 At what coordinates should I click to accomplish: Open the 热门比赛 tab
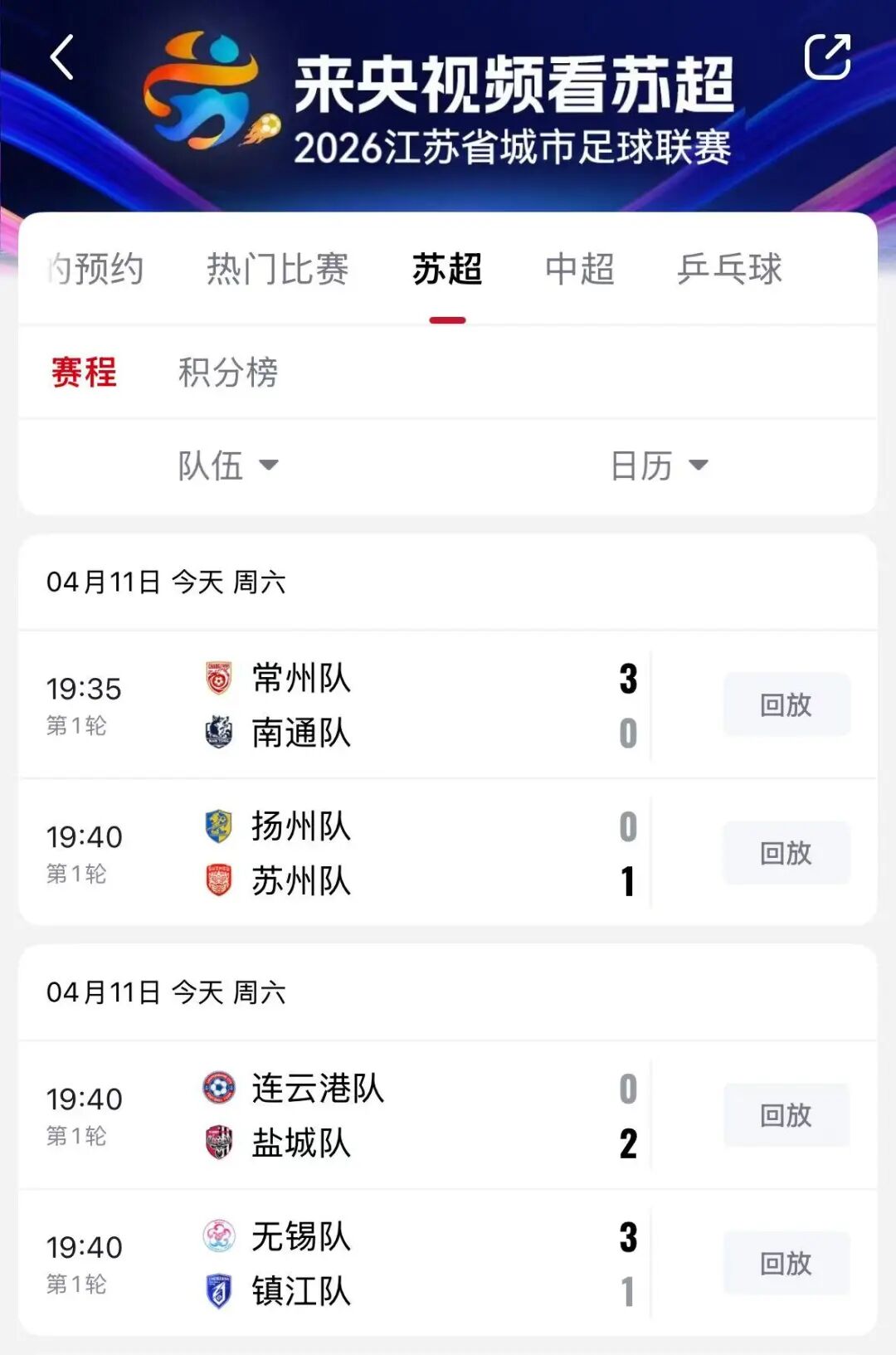coord(278,268)
